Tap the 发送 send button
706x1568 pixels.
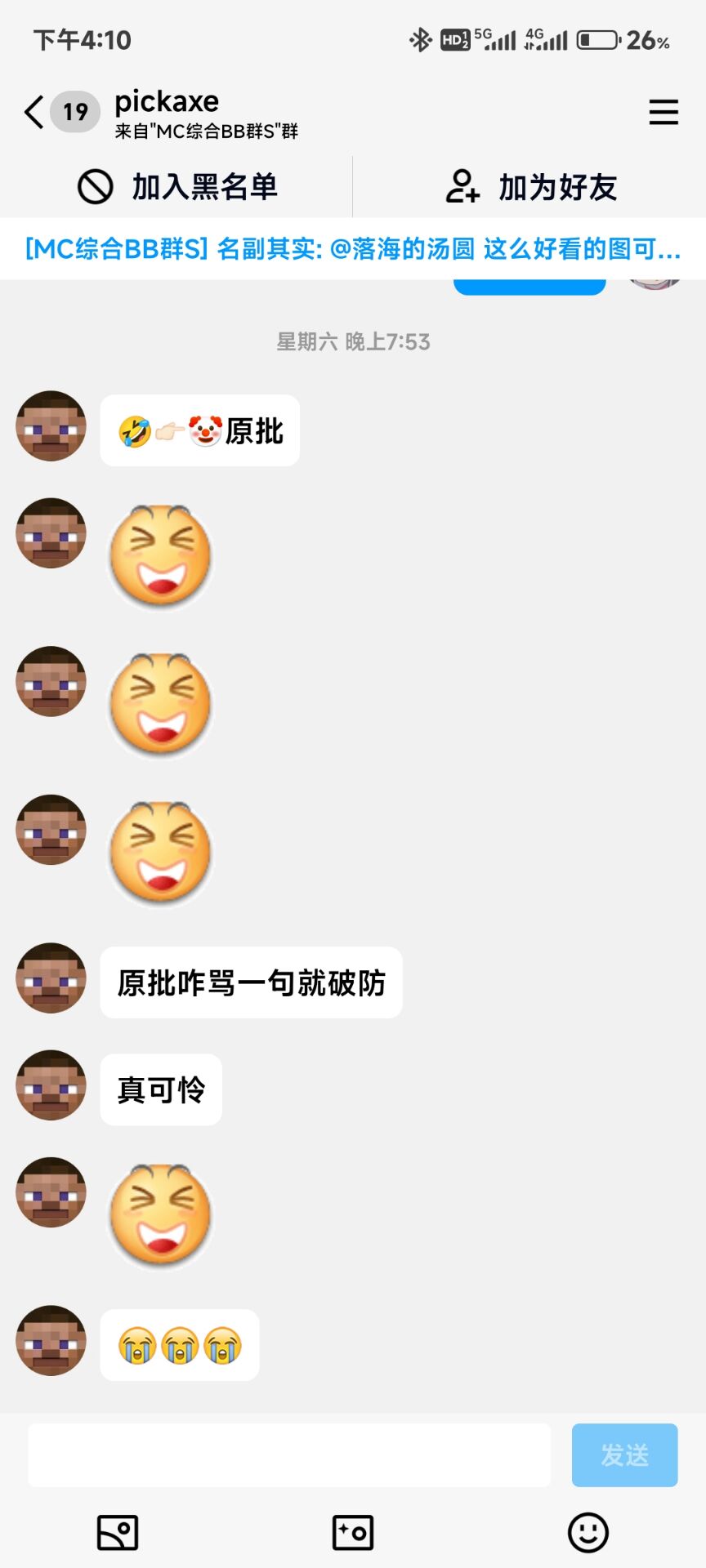[x=624, y=1454]
